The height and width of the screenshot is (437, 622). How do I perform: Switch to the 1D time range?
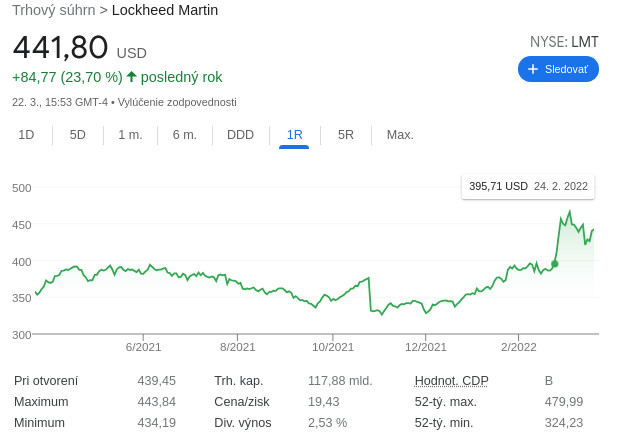point(26,135)
